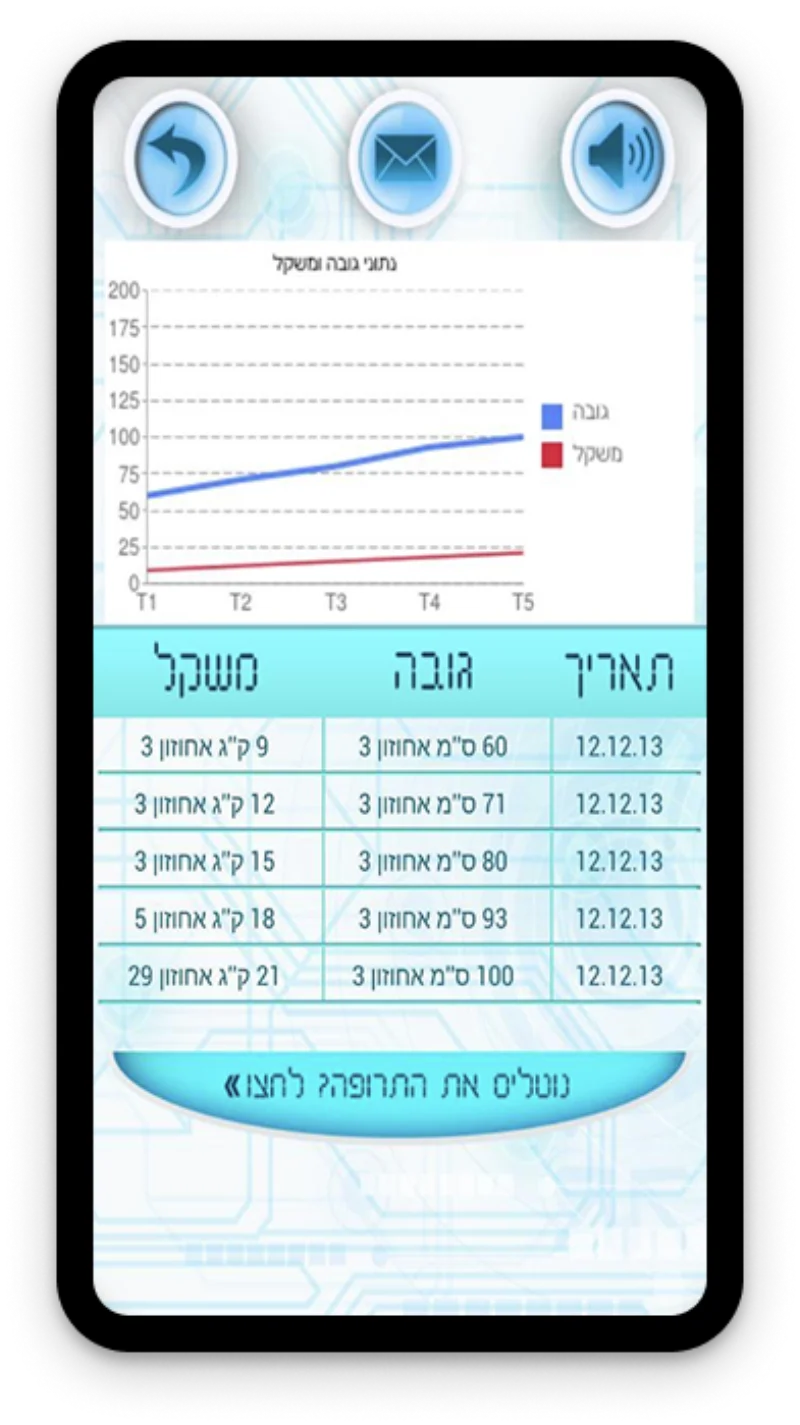800x1425 pixels.
Task: Tap the נוטלים את התרופה? לחצו button
Action: pos(400,1088)
